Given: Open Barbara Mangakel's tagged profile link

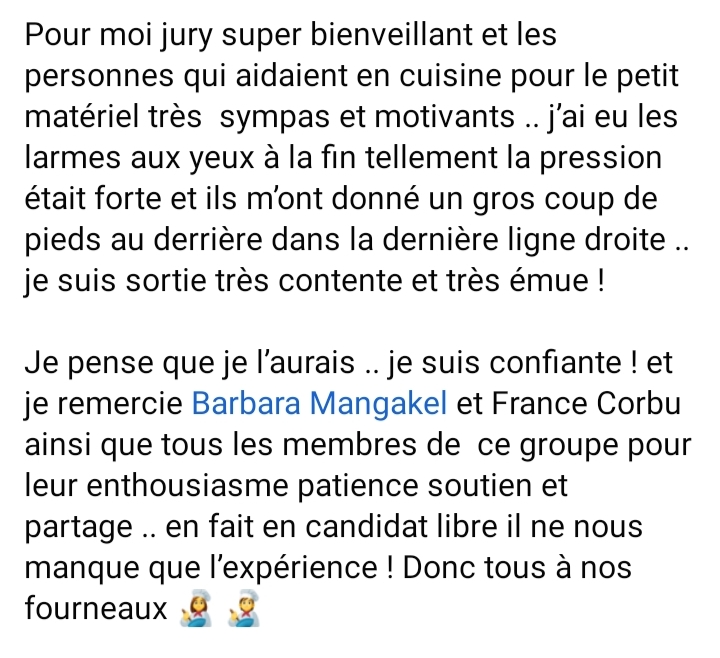Looking at the screenshot, I should pos(320,404).
